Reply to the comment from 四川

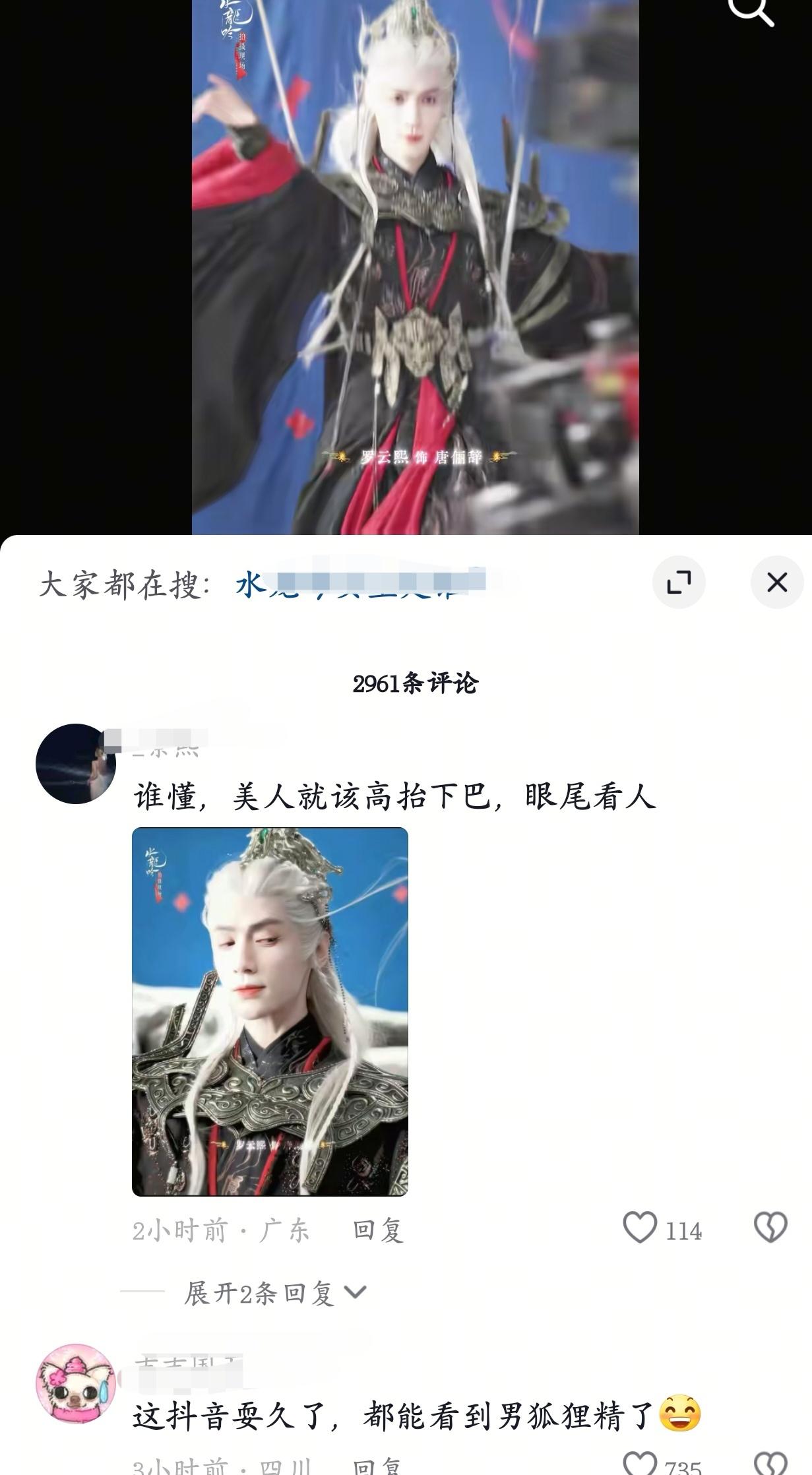[x=377, y=1467]
